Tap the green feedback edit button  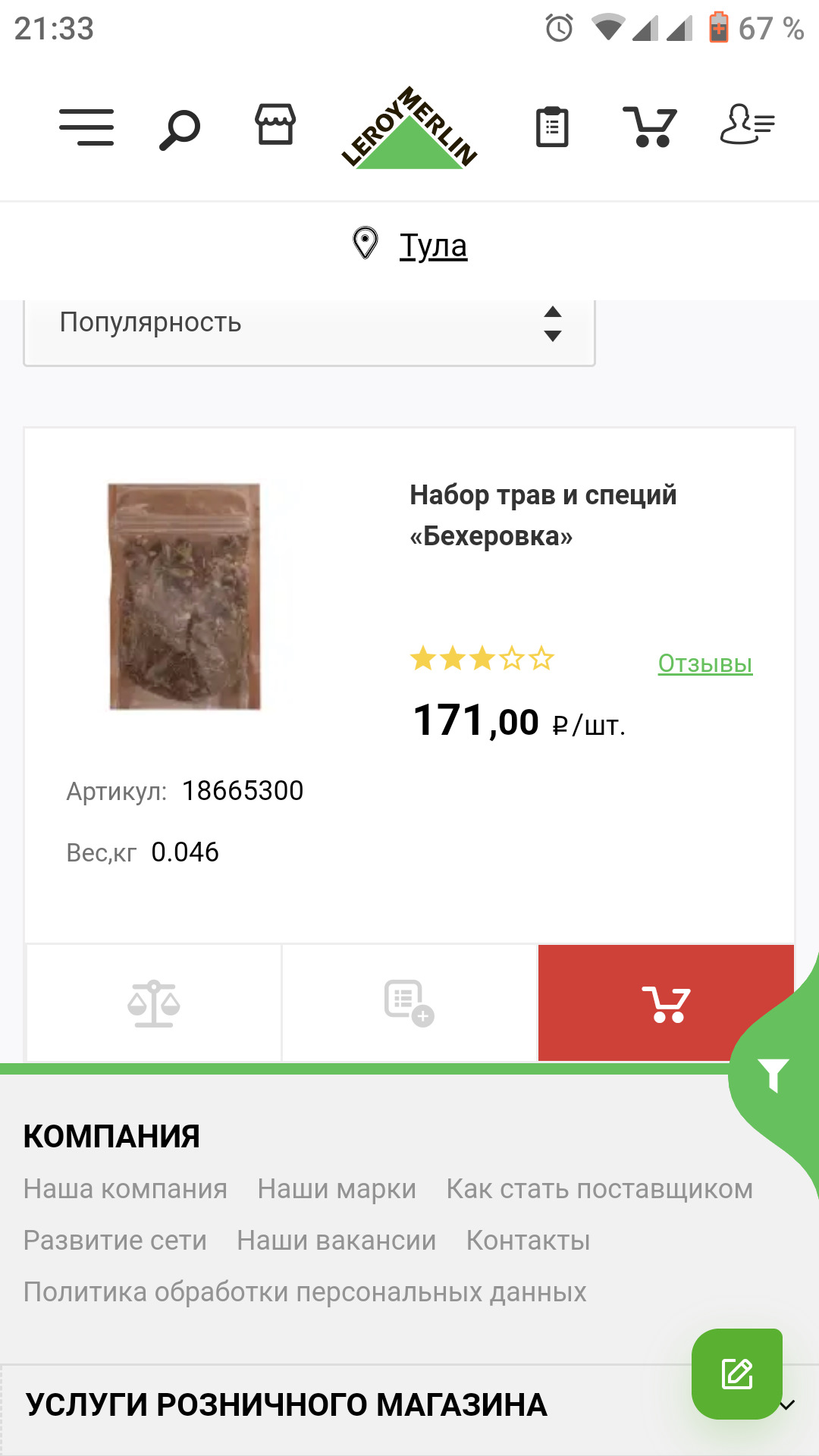736,1373
